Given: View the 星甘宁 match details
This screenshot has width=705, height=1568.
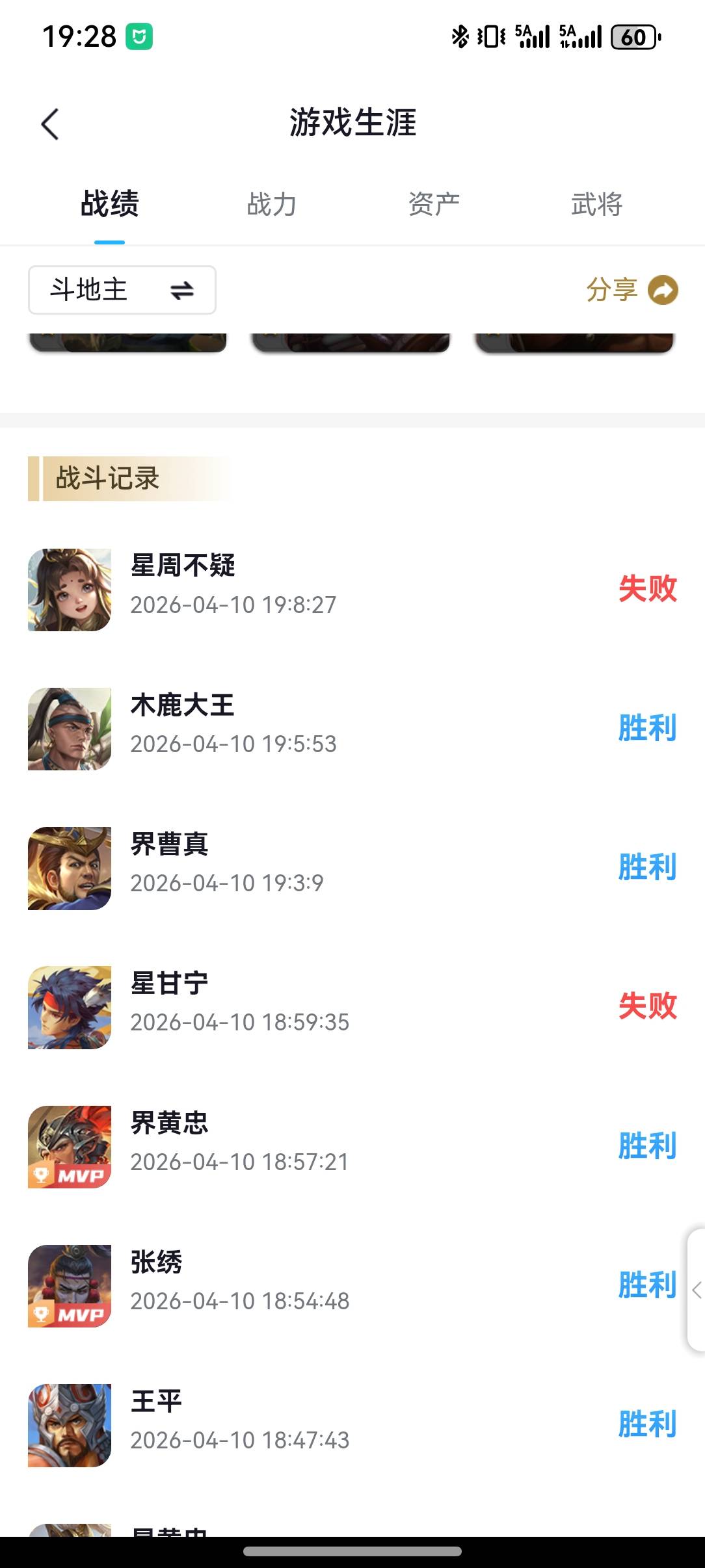Looking at the screenshot, I should pos(351,1006).
